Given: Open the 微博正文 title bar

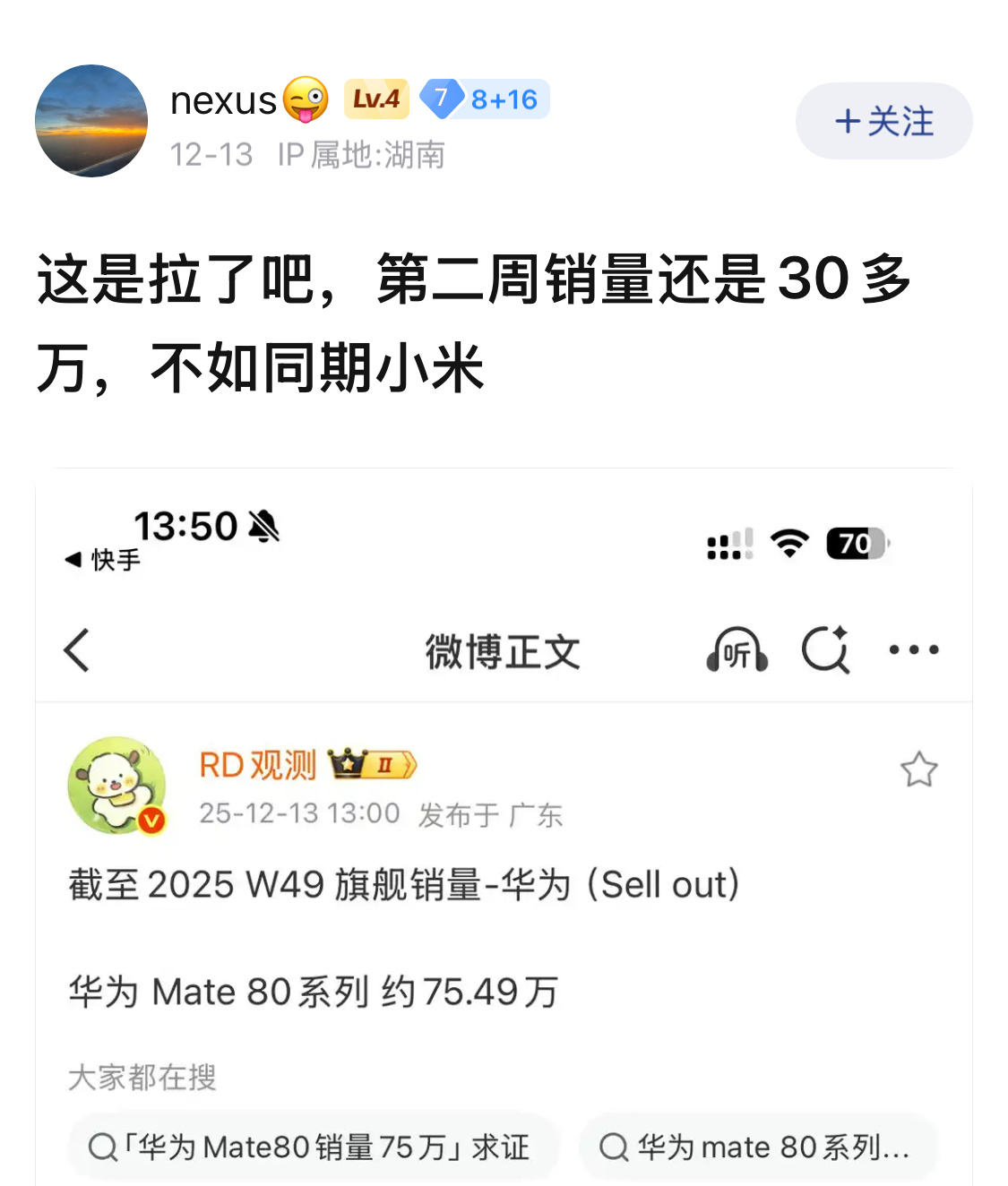Looking at the screenshot, I should point(504,651).
